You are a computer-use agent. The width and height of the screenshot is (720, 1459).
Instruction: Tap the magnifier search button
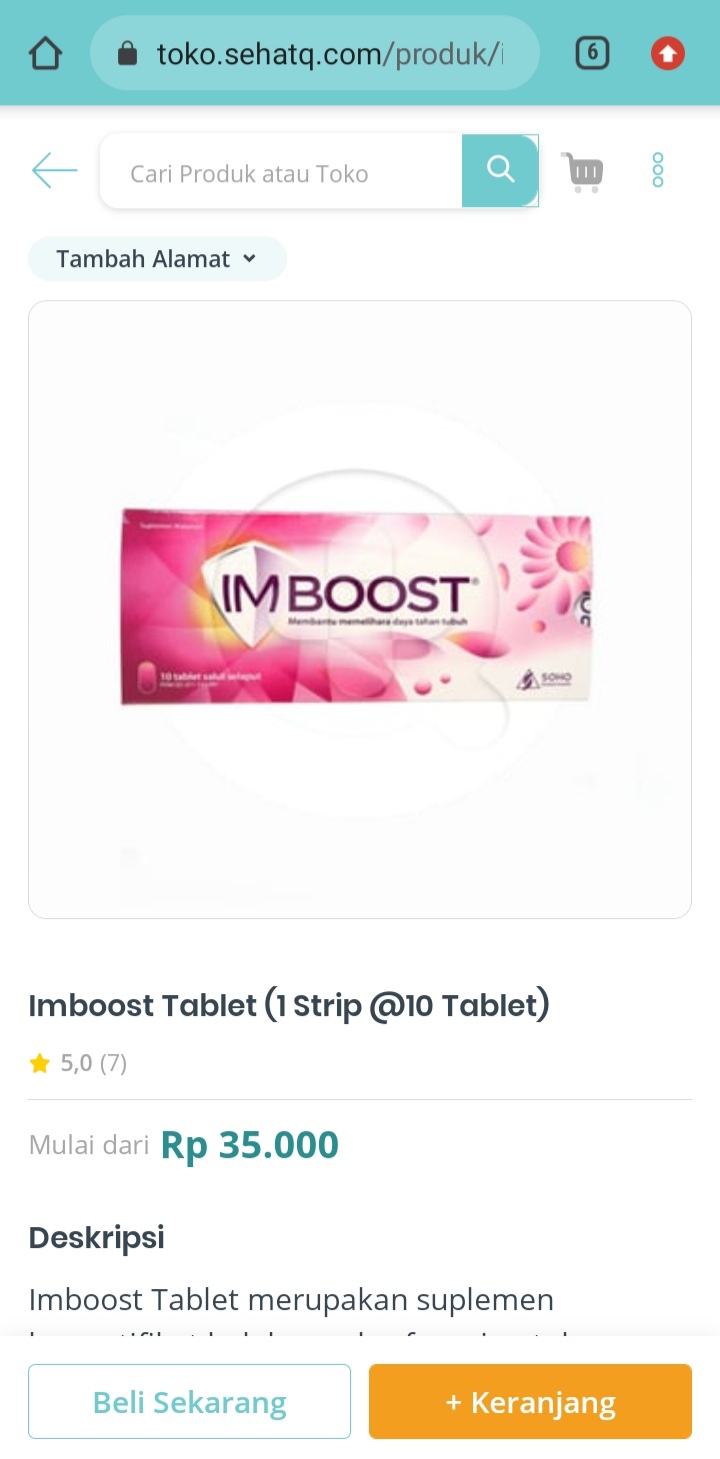(500, 171)
